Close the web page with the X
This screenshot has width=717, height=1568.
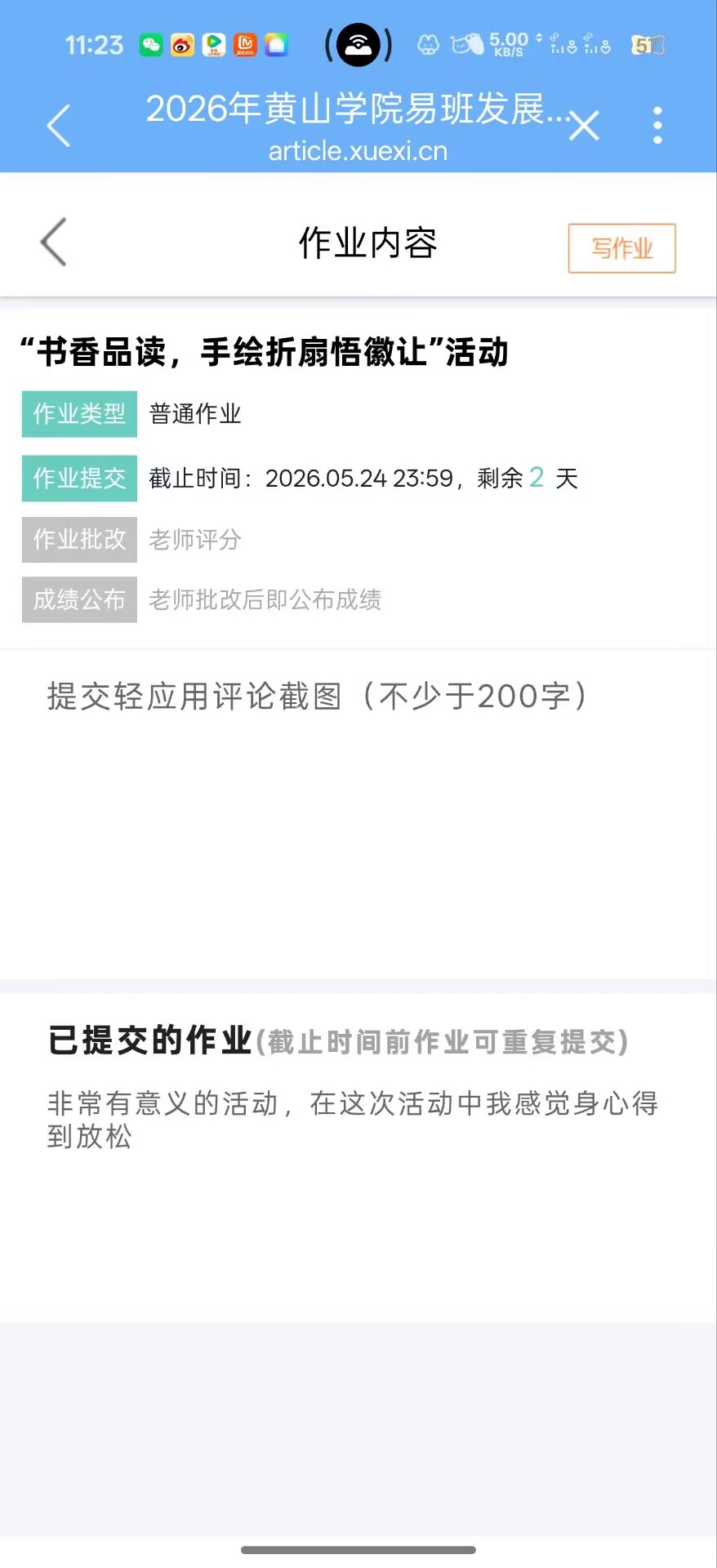584,126
